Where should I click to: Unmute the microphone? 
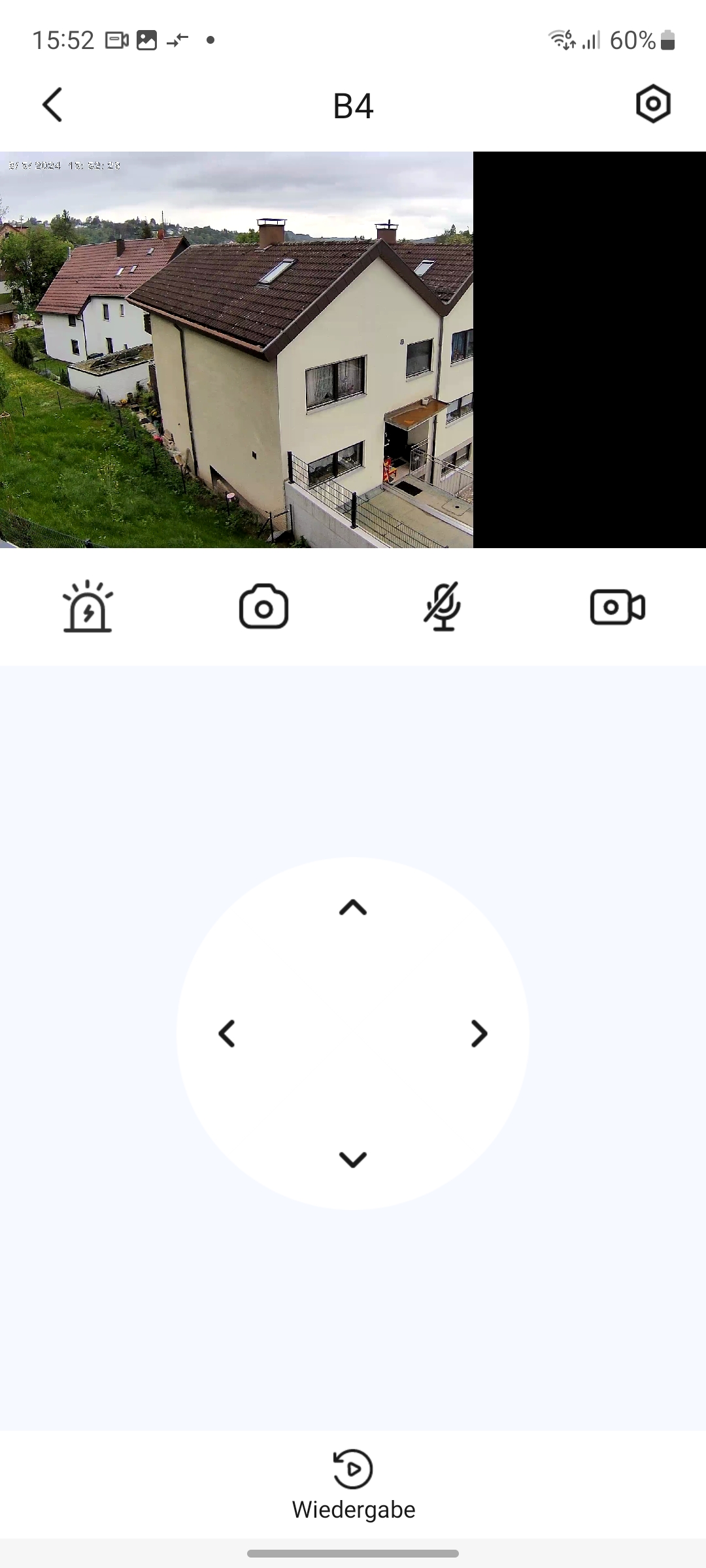coord(443,607)
